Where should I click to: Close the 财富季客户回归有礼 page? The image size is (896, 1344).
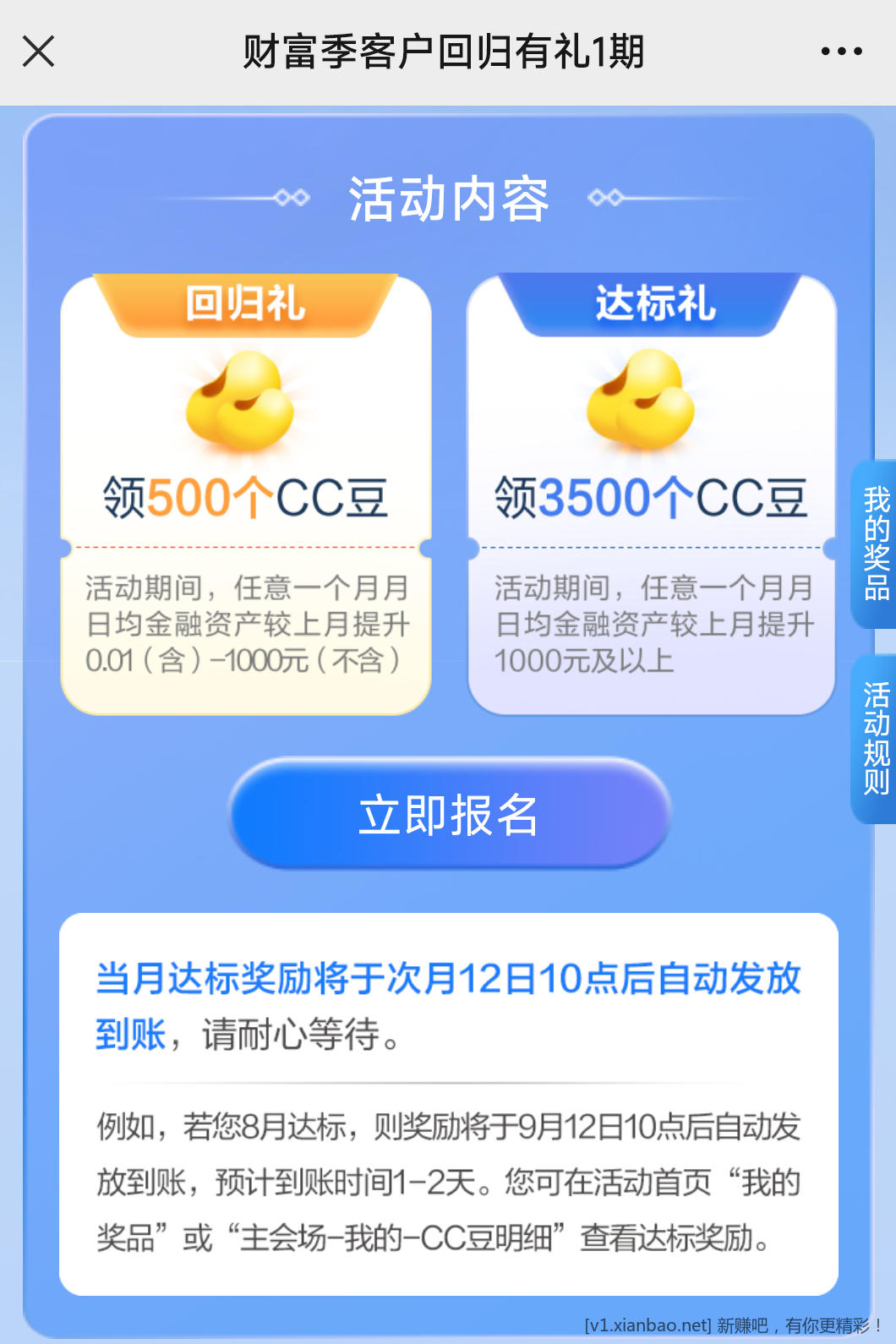(39, 52)
